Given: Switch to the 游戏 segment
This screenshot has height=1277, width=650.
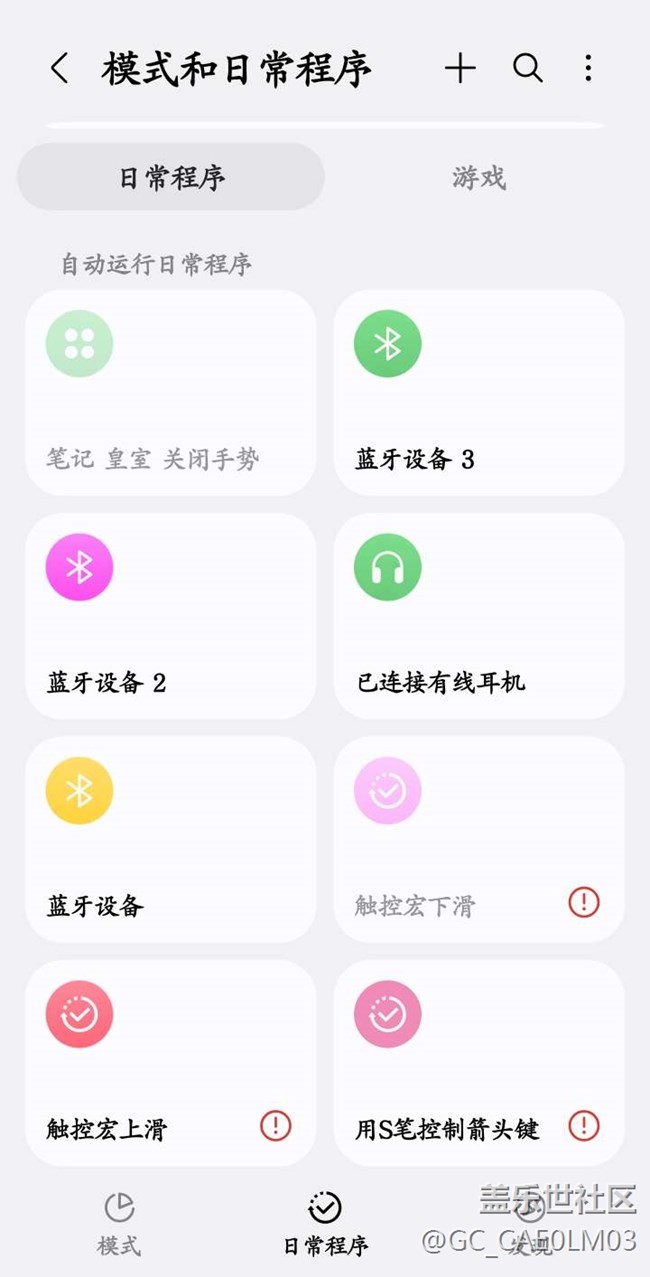Looking at the screenshot, I should 479,177.
